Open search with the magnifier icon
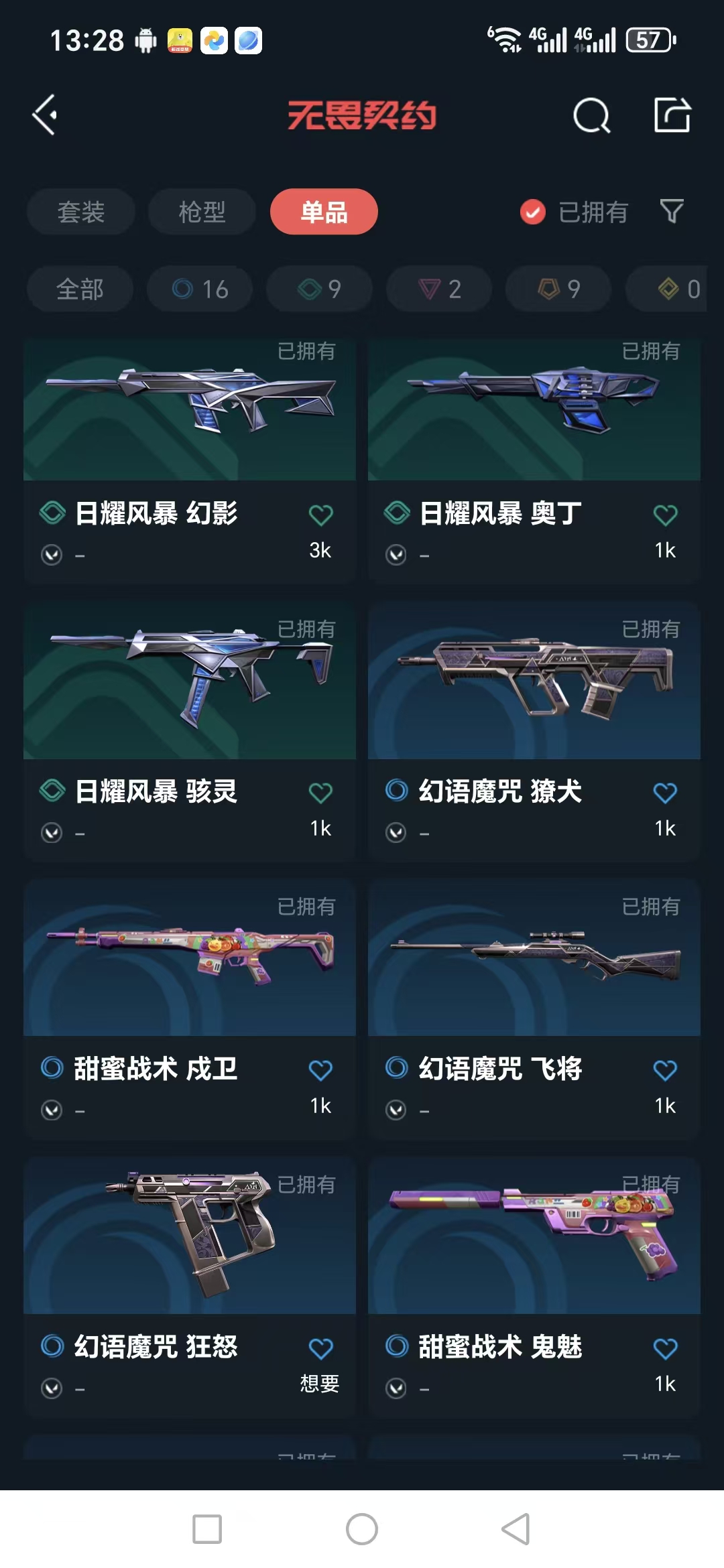This screenshot has width=724, height=1568. tap(591, 115)
